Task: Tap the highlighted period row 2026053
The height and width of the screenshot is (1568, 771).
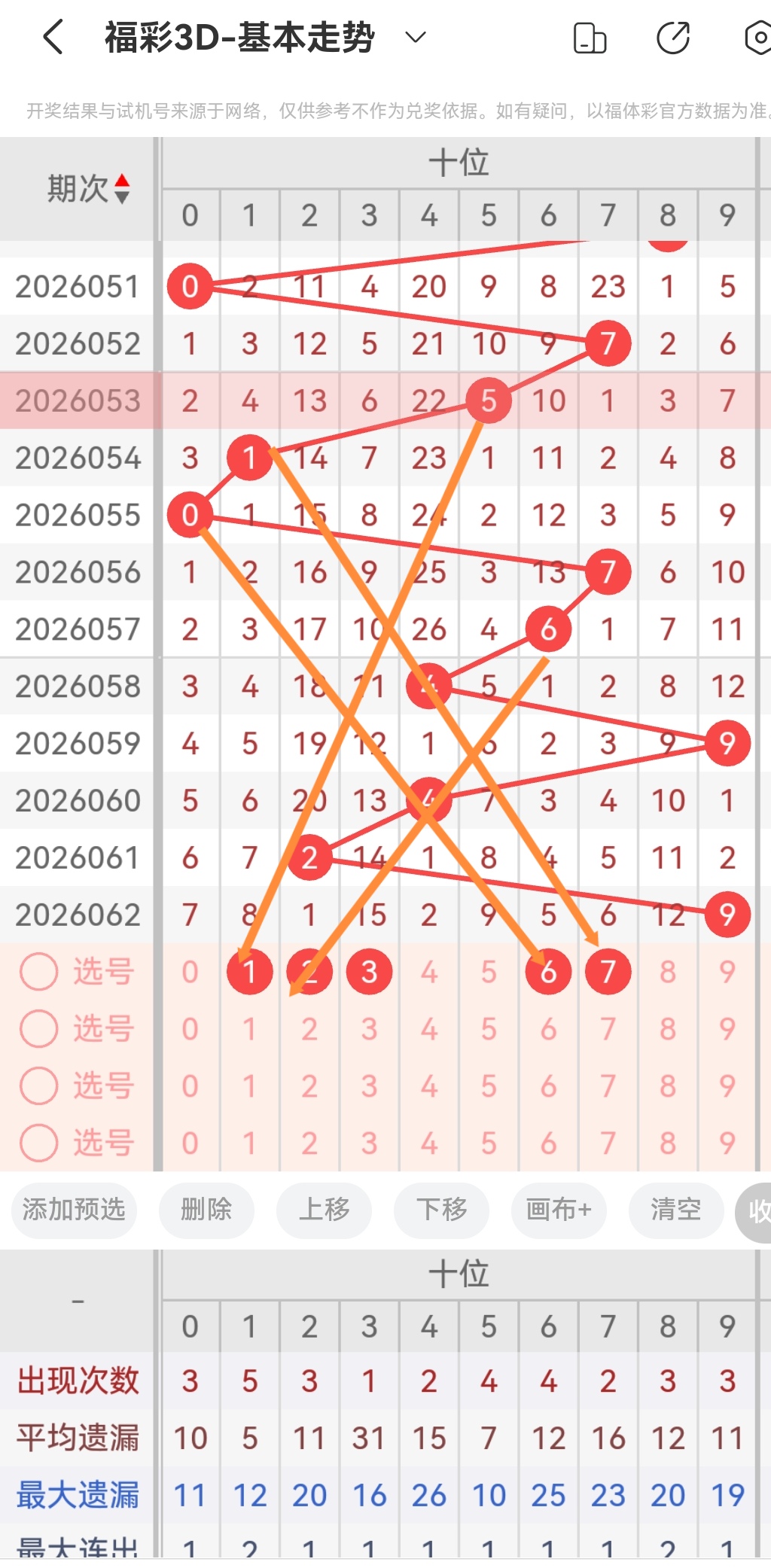Action: 76,400
